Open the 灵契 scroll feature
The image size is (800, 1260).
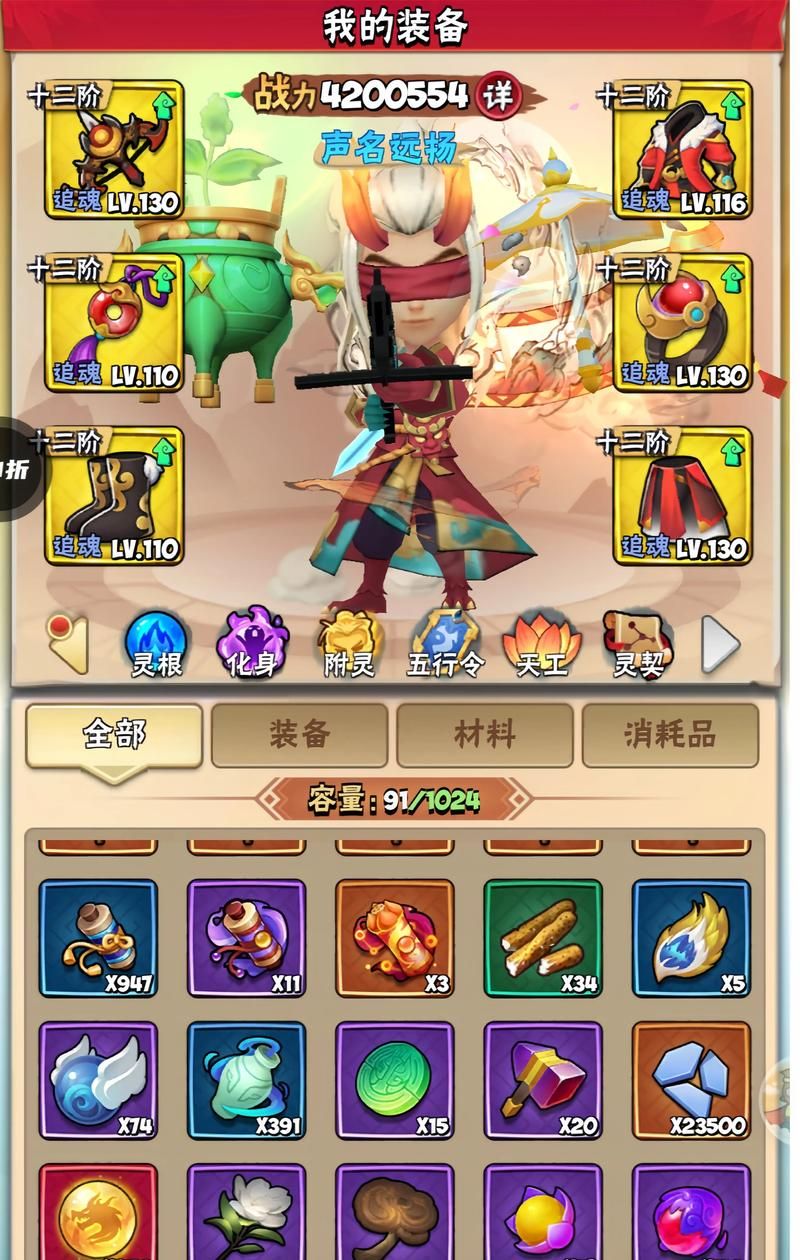[x=637, y=644]
